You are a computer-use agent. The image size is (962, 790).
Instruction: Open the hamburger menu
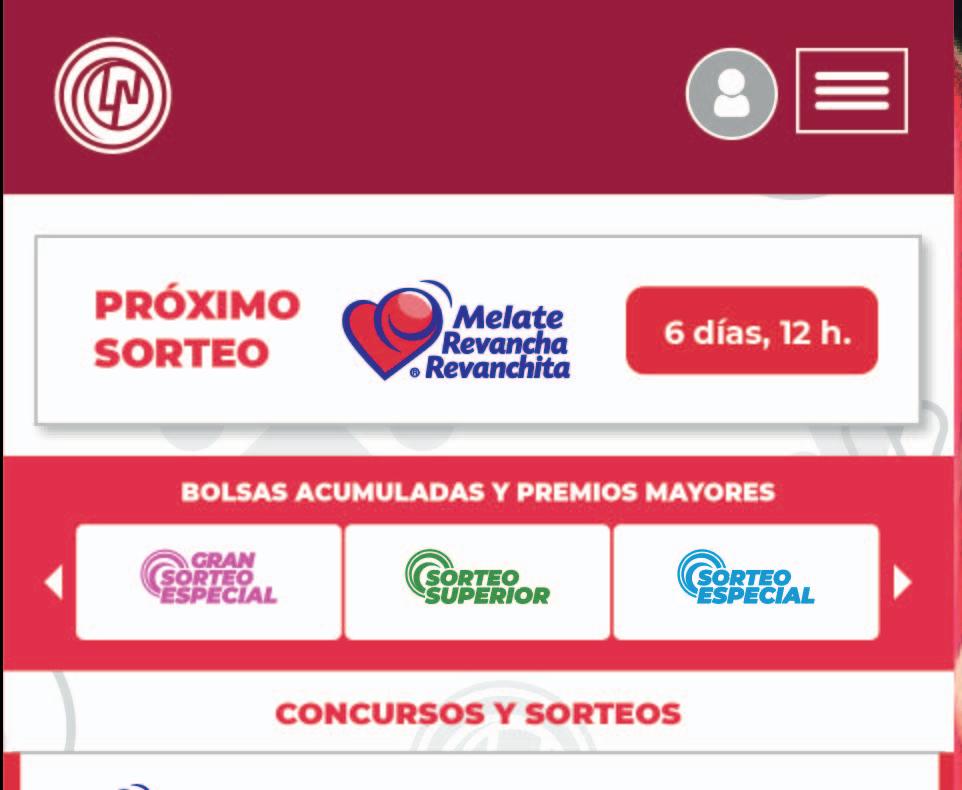click(851, 90)
